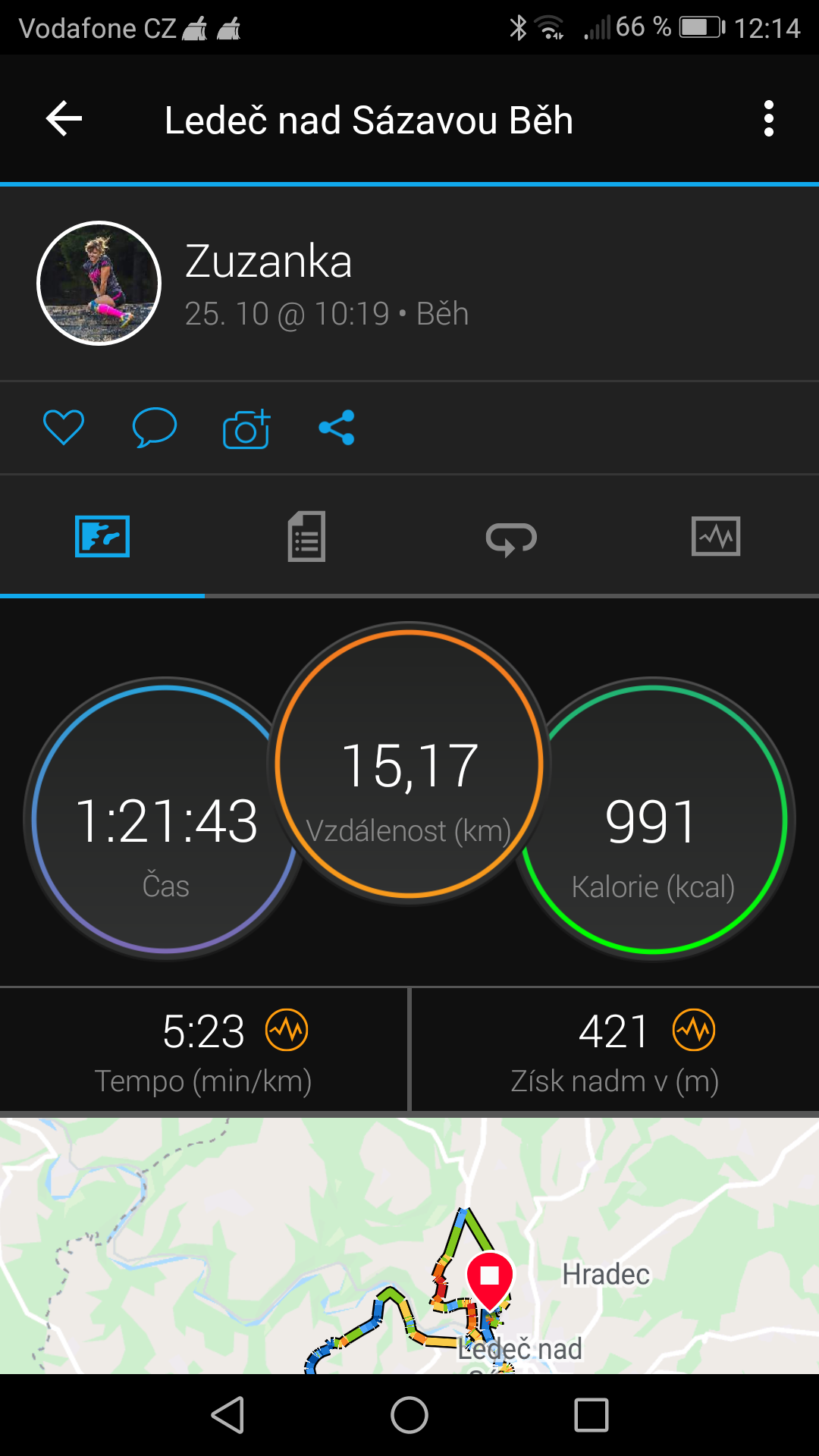819x1456 pixels.
Task: Open the chart icon beside Zisk nadm 421
Action: coord(694,1030)
